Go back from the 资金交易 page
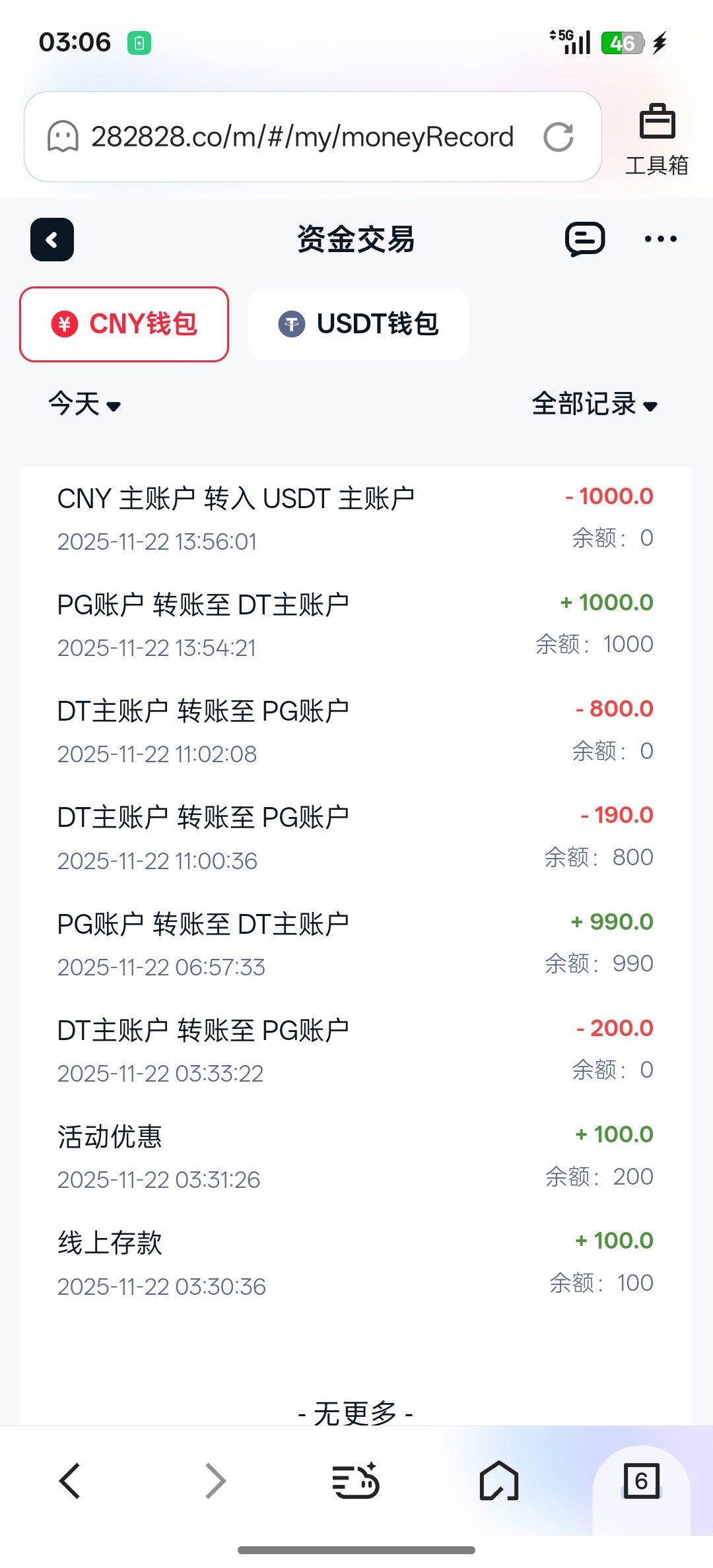 (x=52, y=240)
